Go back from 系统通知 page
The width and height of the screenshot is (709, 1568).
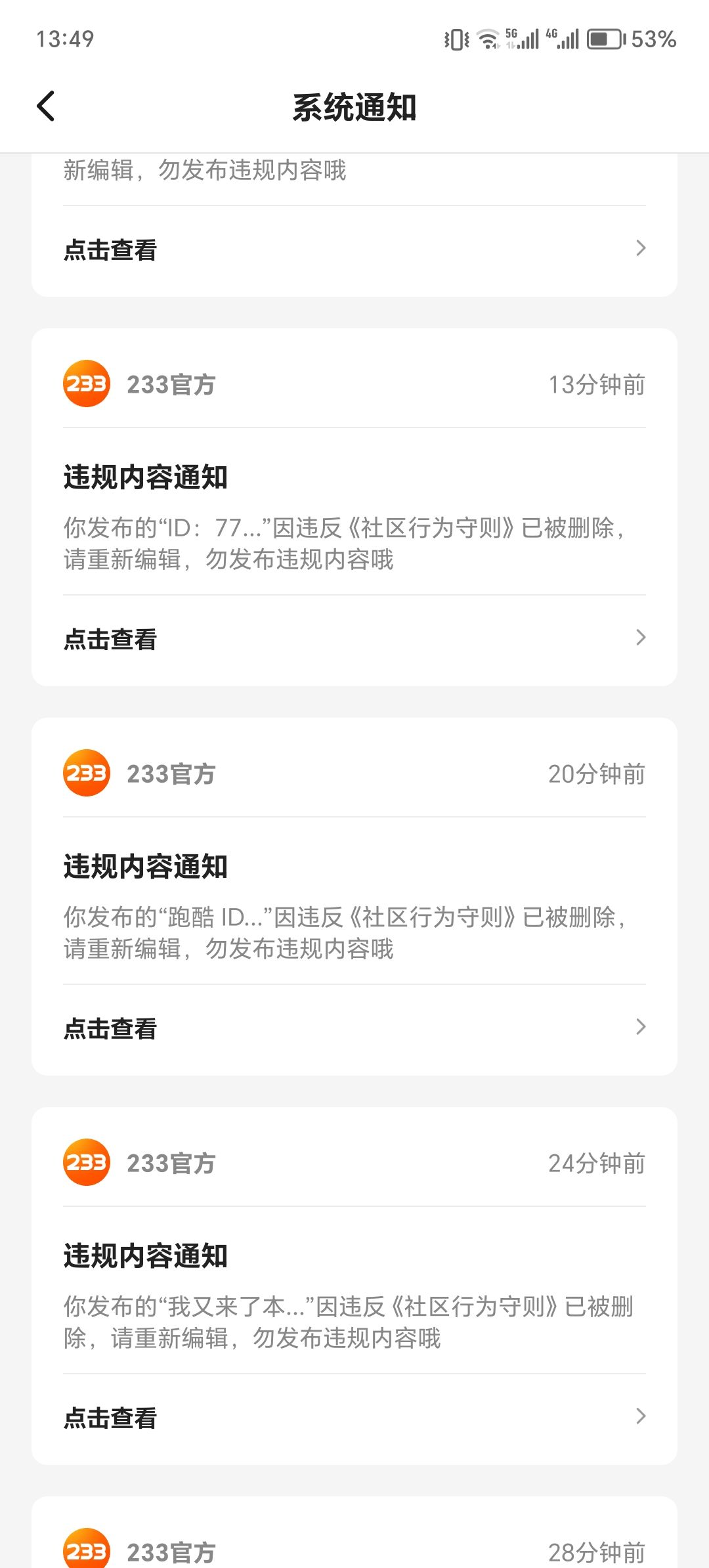[x=46, y=106]
